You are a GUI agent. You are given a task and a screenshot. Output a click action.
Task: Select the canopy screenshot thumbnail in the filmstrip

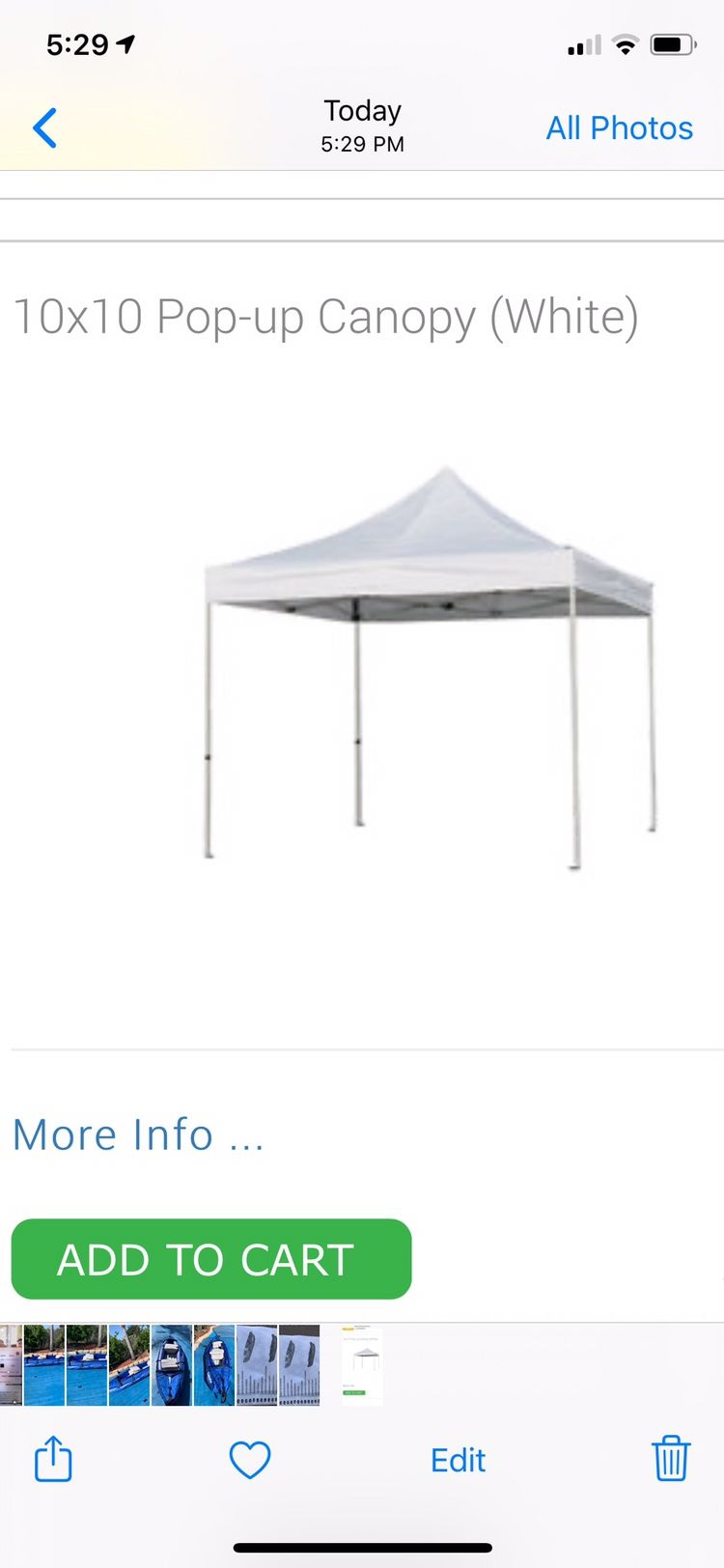coord(361,1364)
